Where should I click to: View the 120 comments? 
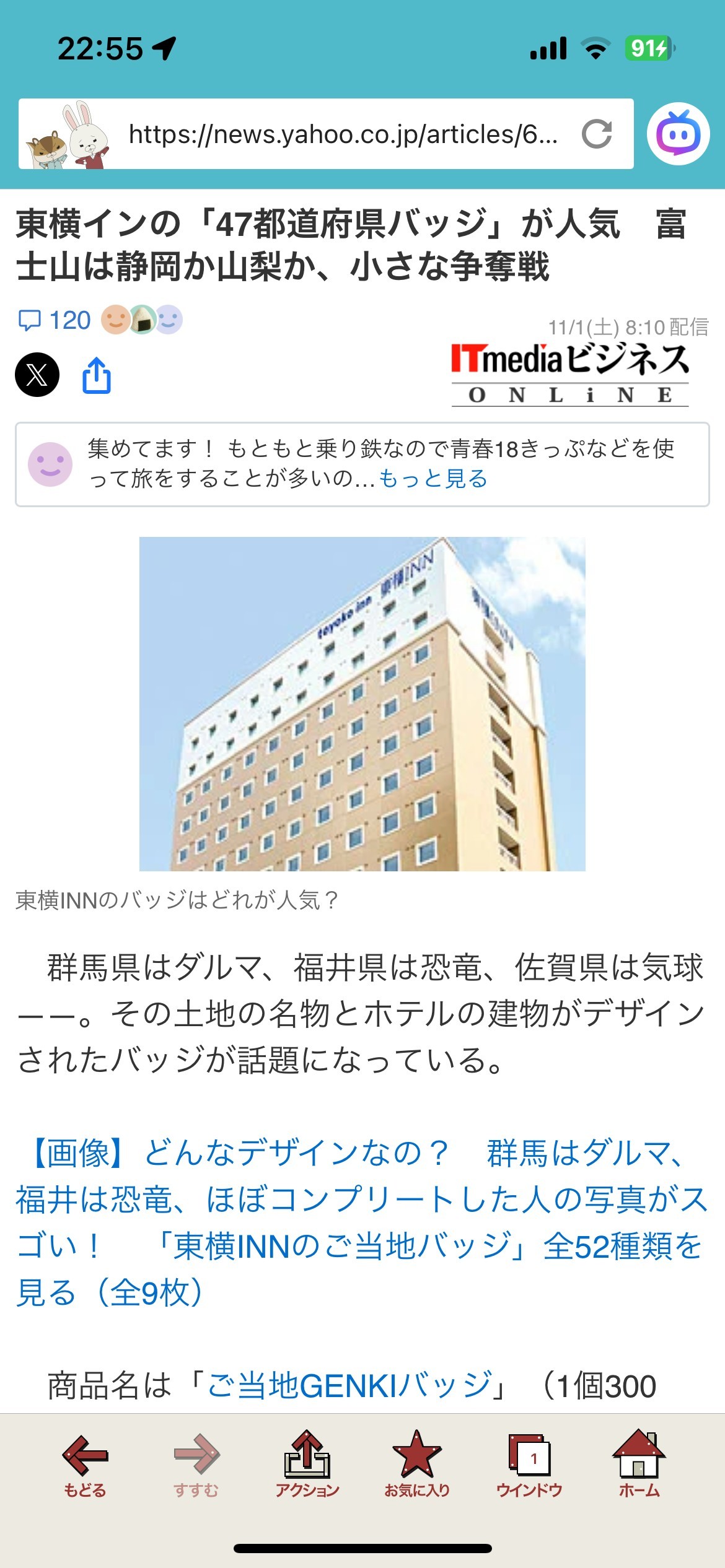pos(55,320)
